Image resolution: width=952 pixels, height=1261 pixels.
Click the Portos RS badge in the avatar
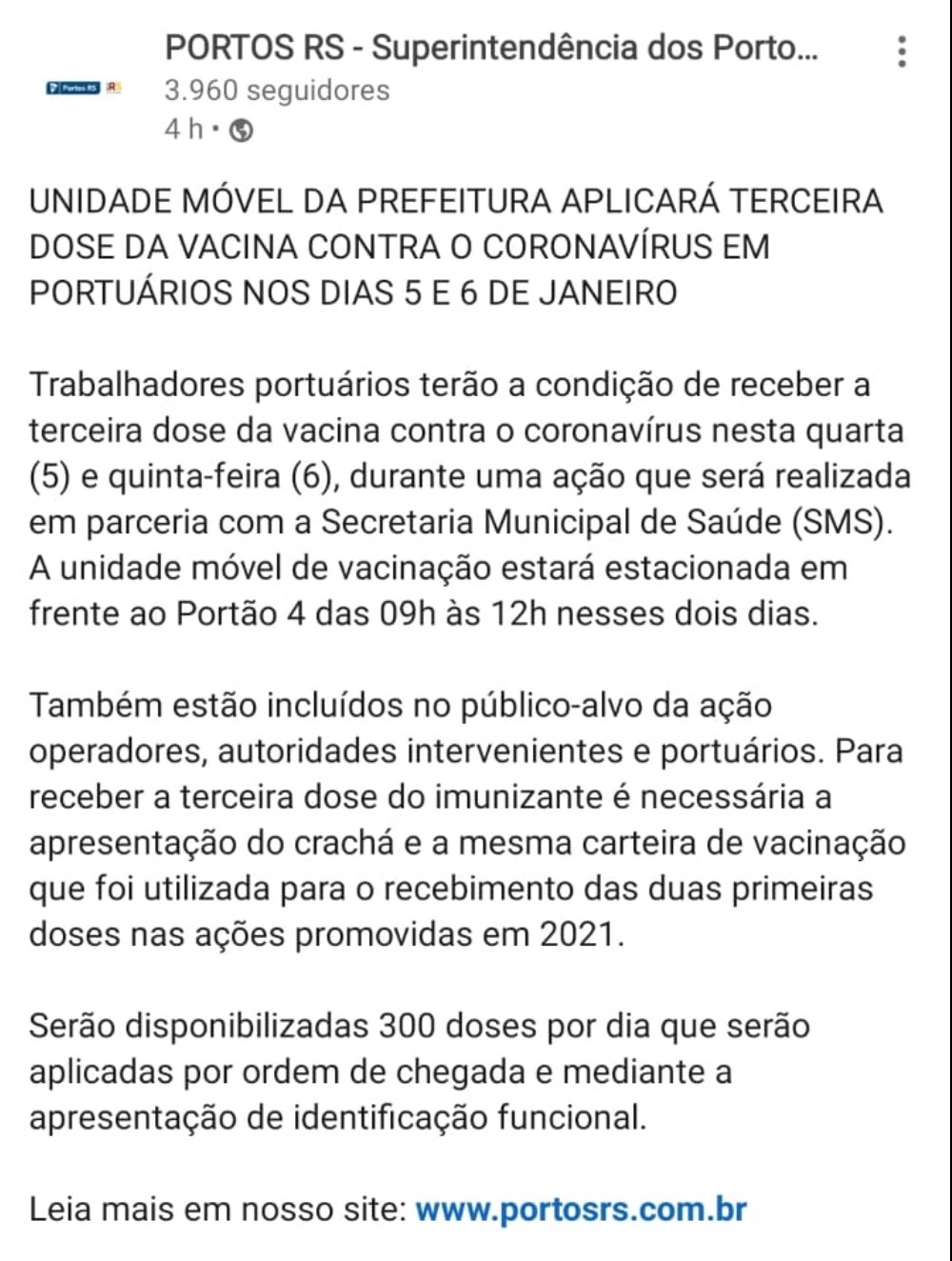click(x=71, y=86)
